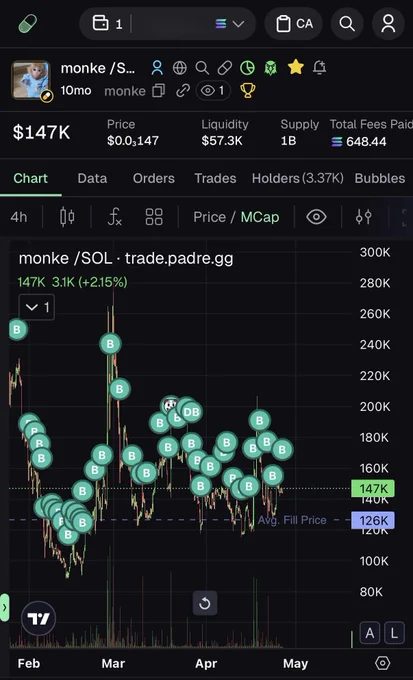The width and height of the screenshot is (413, 680).
Task: Open the Trades tab
Action: click(215, 178)
